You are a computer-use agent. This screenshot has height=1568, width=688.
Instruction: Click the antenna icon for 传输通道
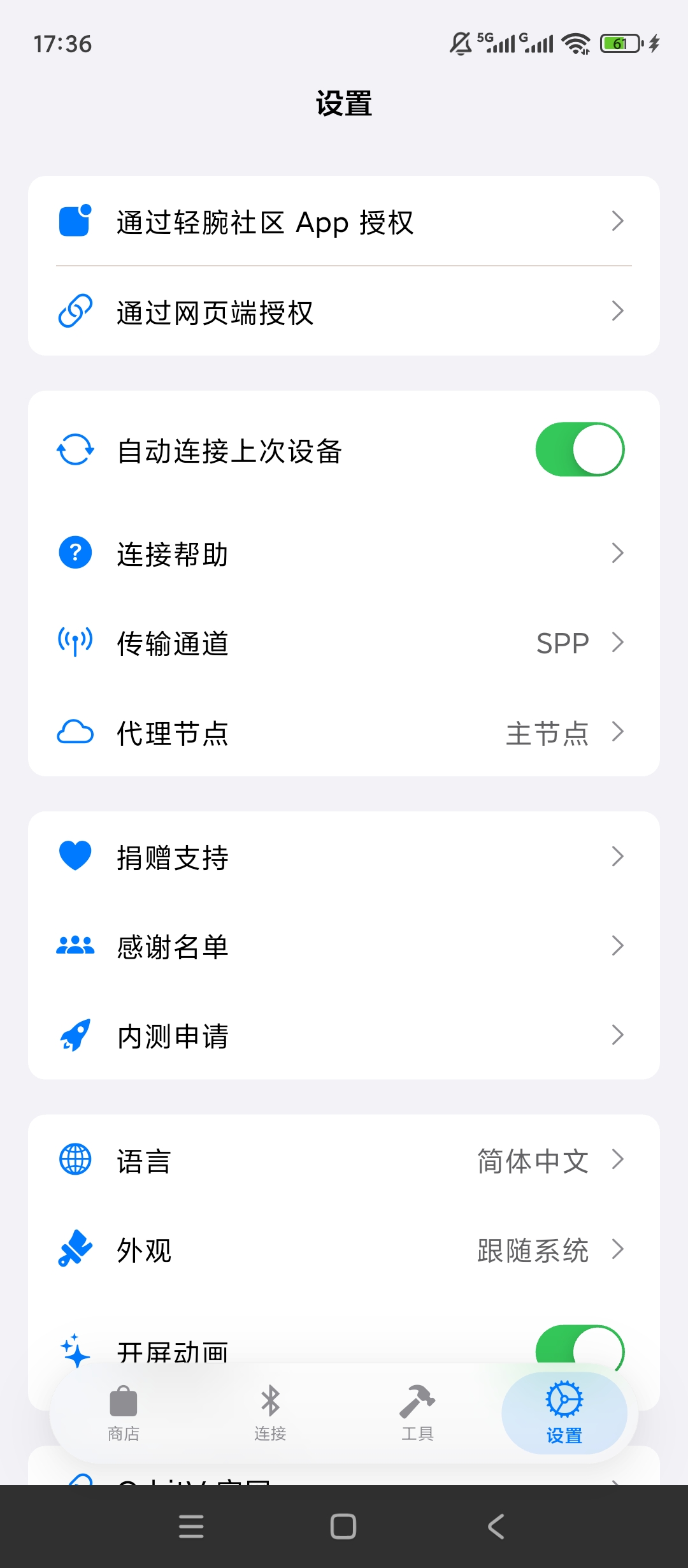pos(75,642)
